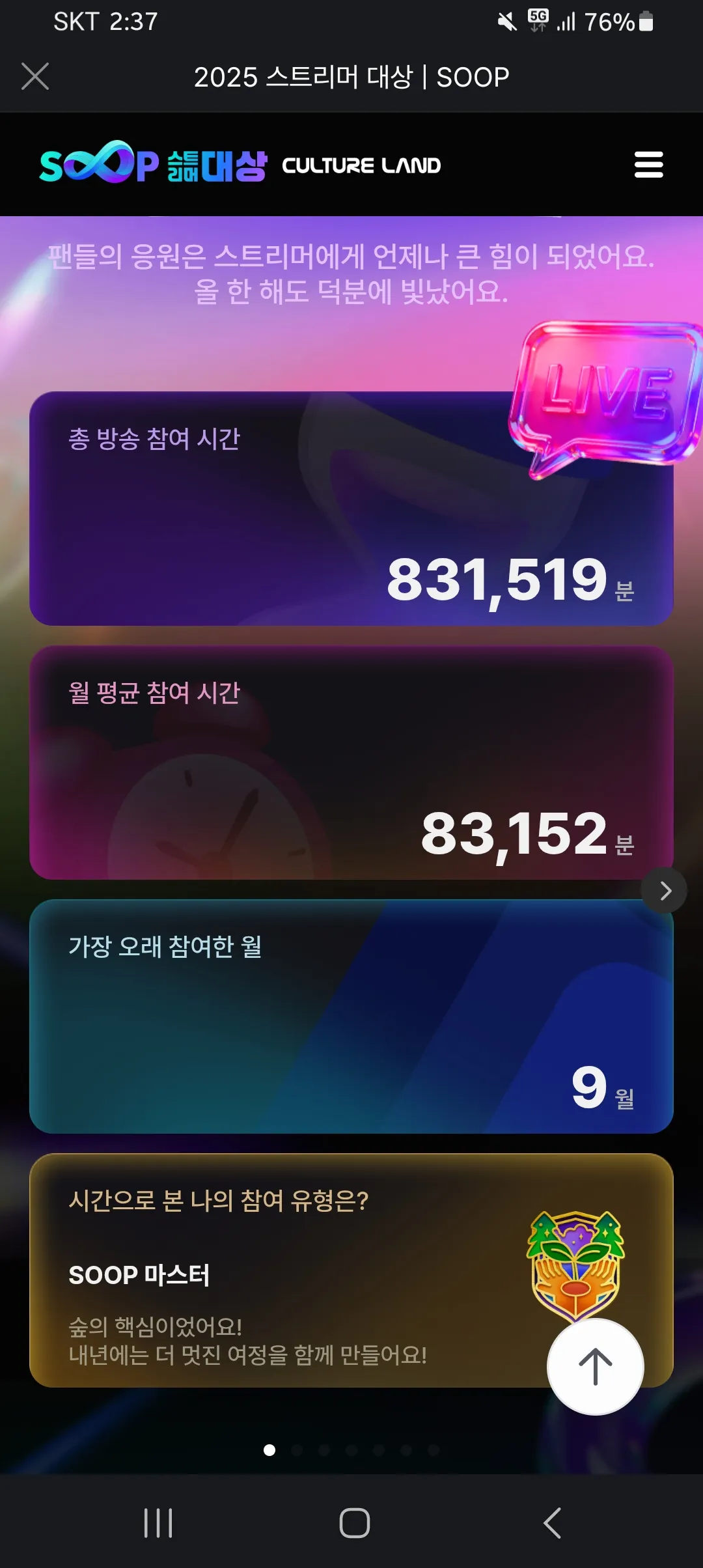Screen dimensions: 703x1568
Task: Open the hamburger menu
Action: 648,165
